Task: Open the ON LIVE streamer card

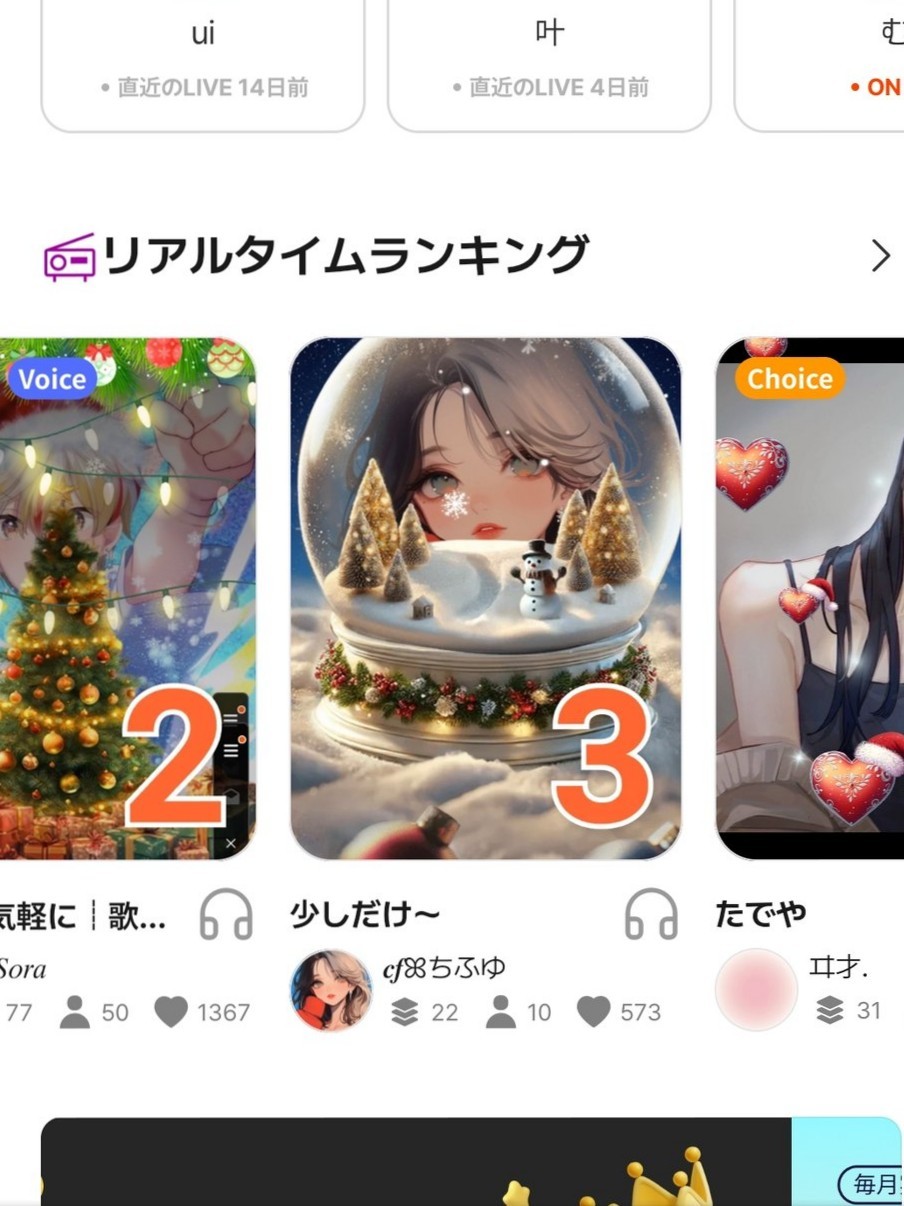Action: coord(820,62)
